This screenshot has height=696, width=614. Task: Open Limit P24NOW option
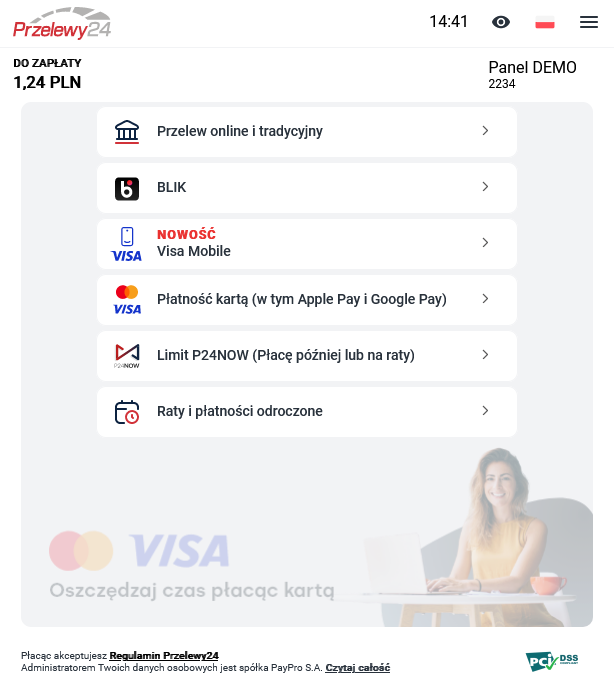tap(306, 355)
